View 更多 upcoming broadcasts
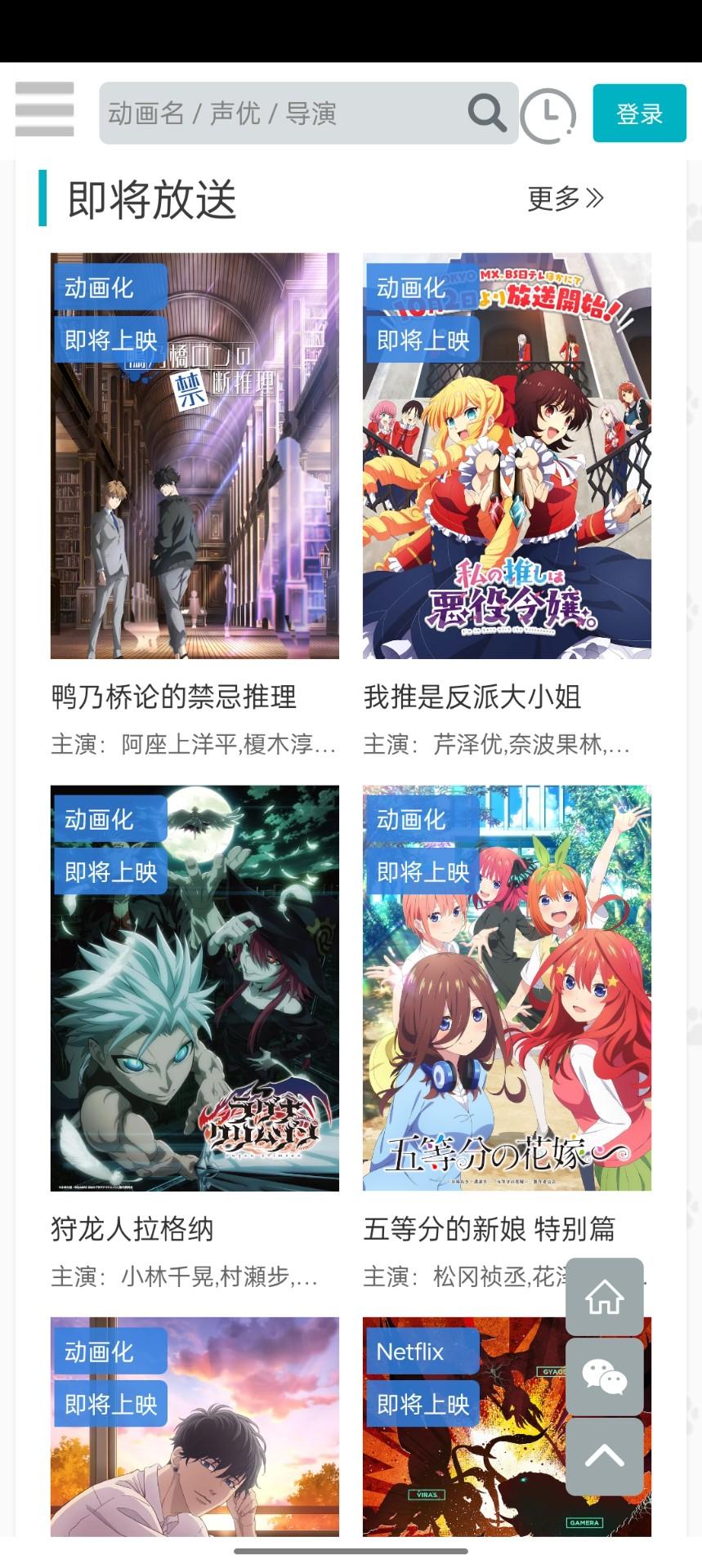The image size is (702, 1568). pyautogui.click(x=565, y=198)
